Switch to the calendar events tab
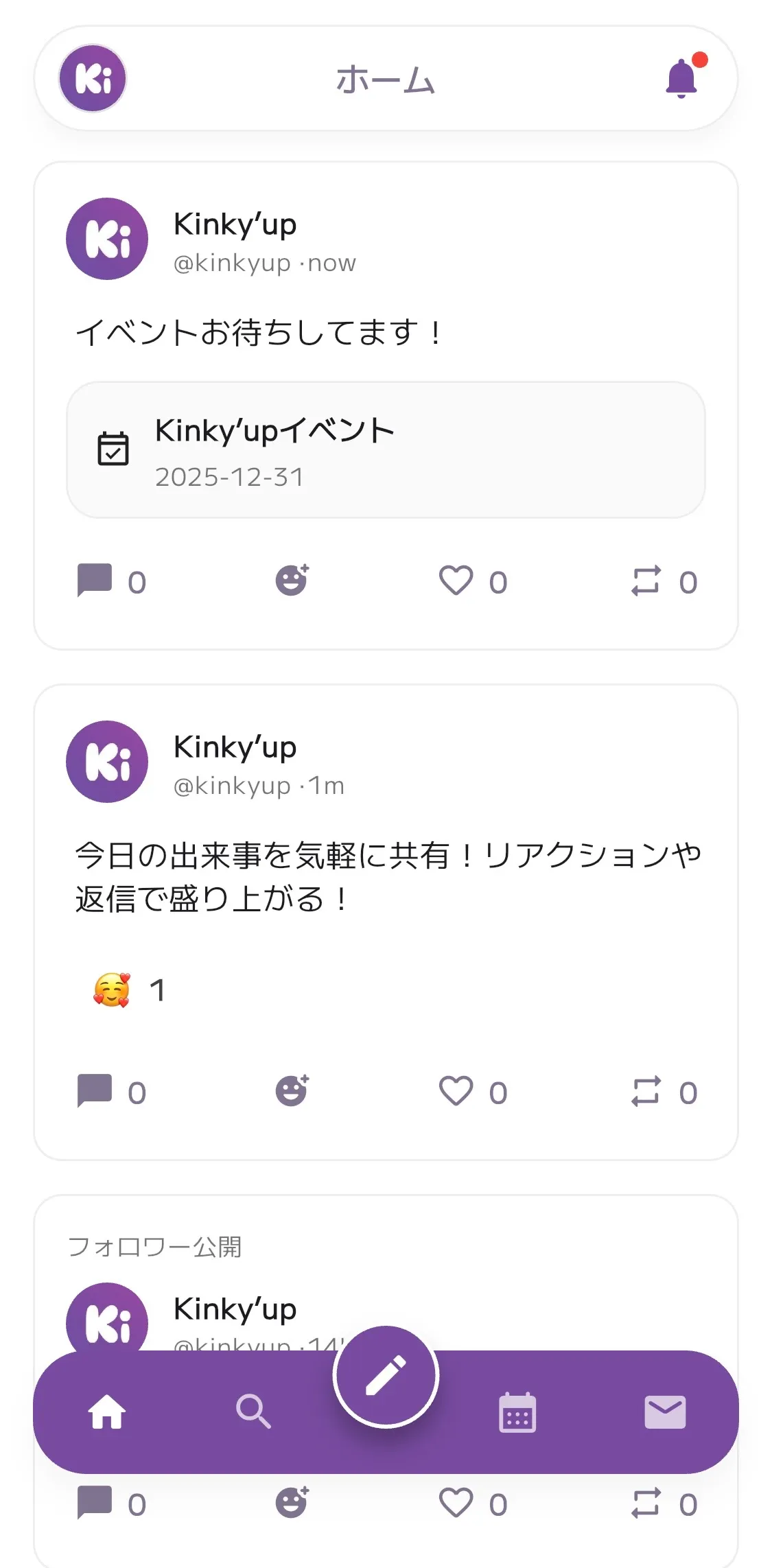Screen dimensions: 772x1568 coord(517,1412)
